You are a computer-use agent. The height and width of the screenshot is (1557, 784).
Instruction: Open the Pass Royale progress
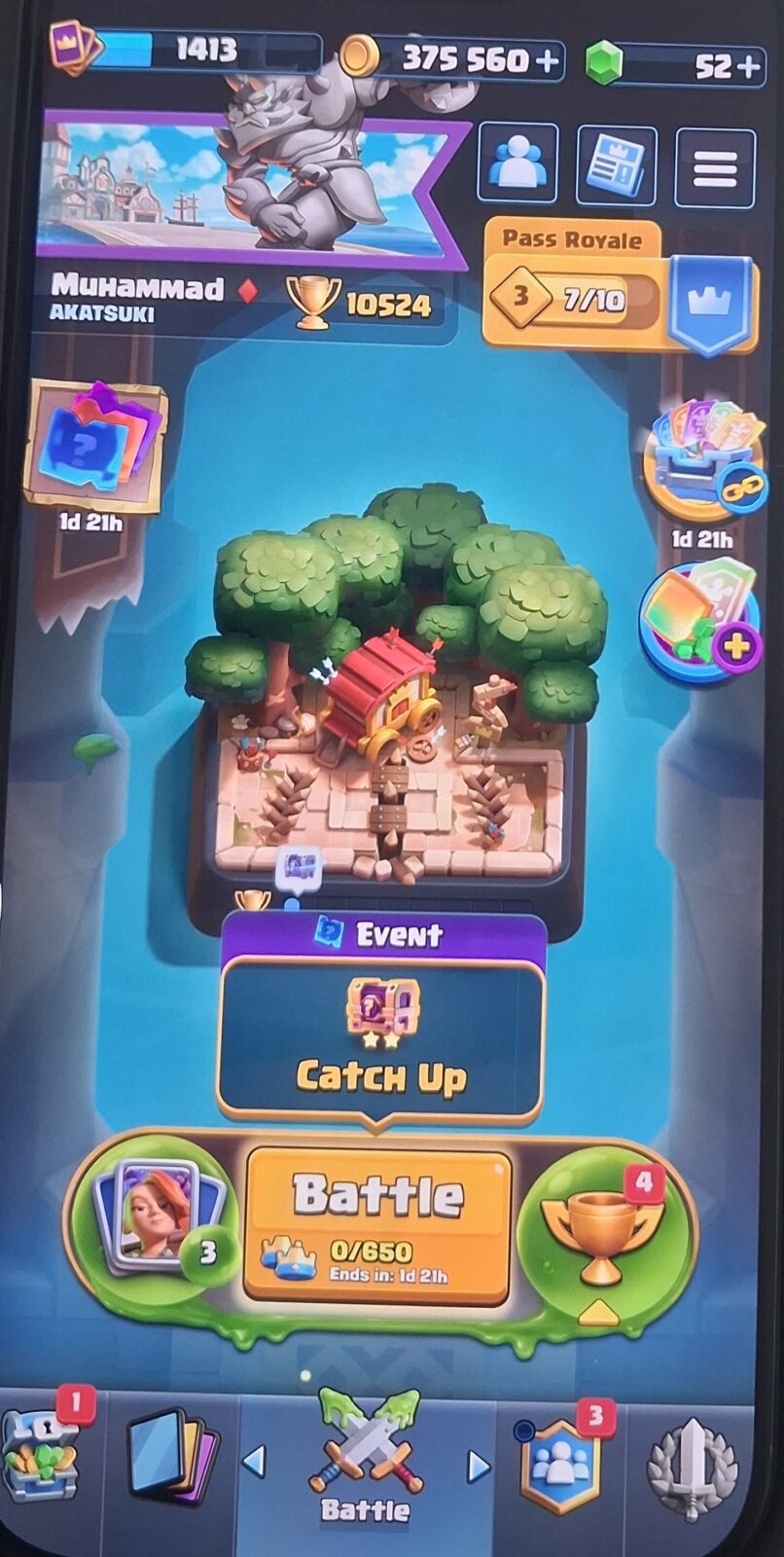pyautogui.click(x=619, y=284)
